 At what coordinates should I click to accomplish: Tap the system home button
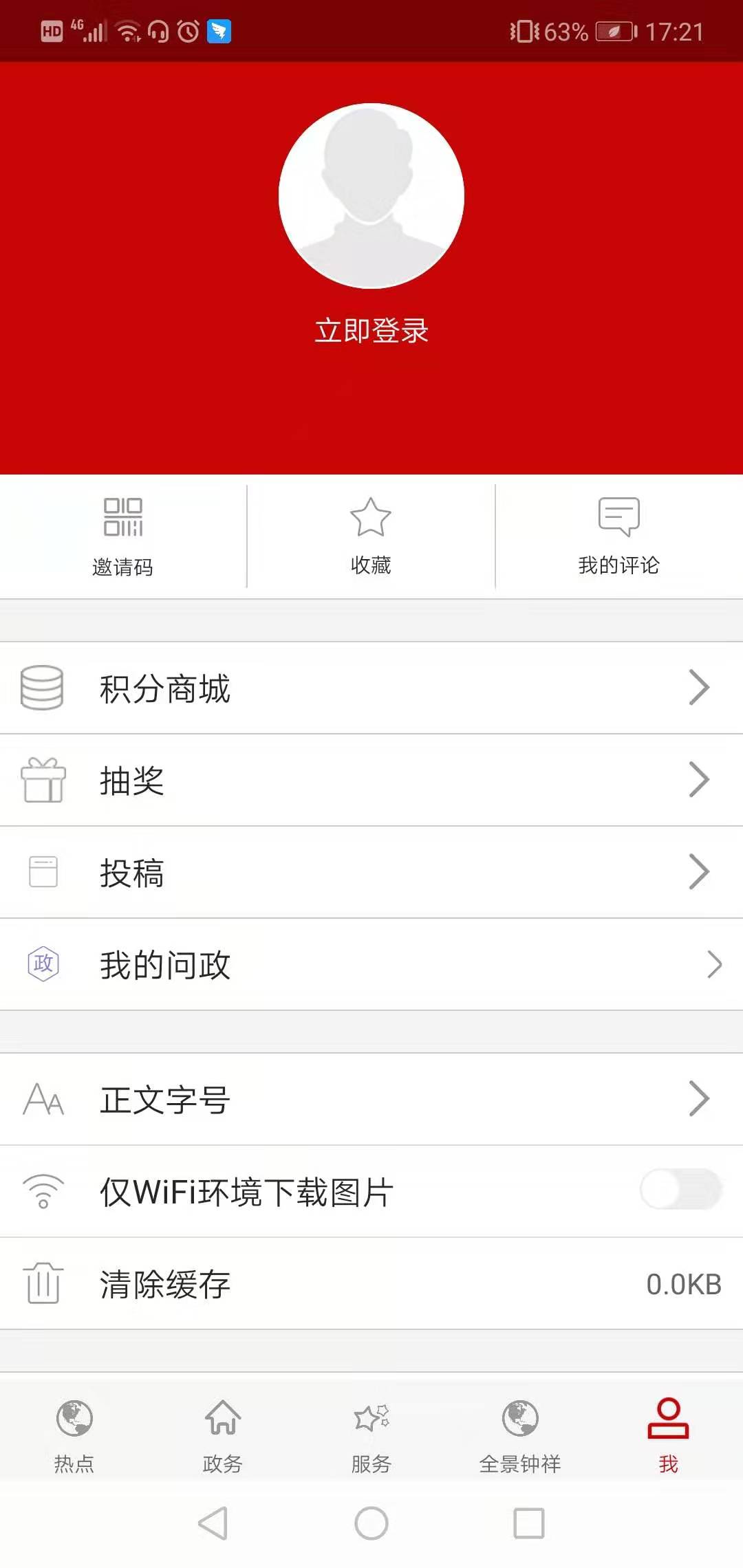[371, 1523]
